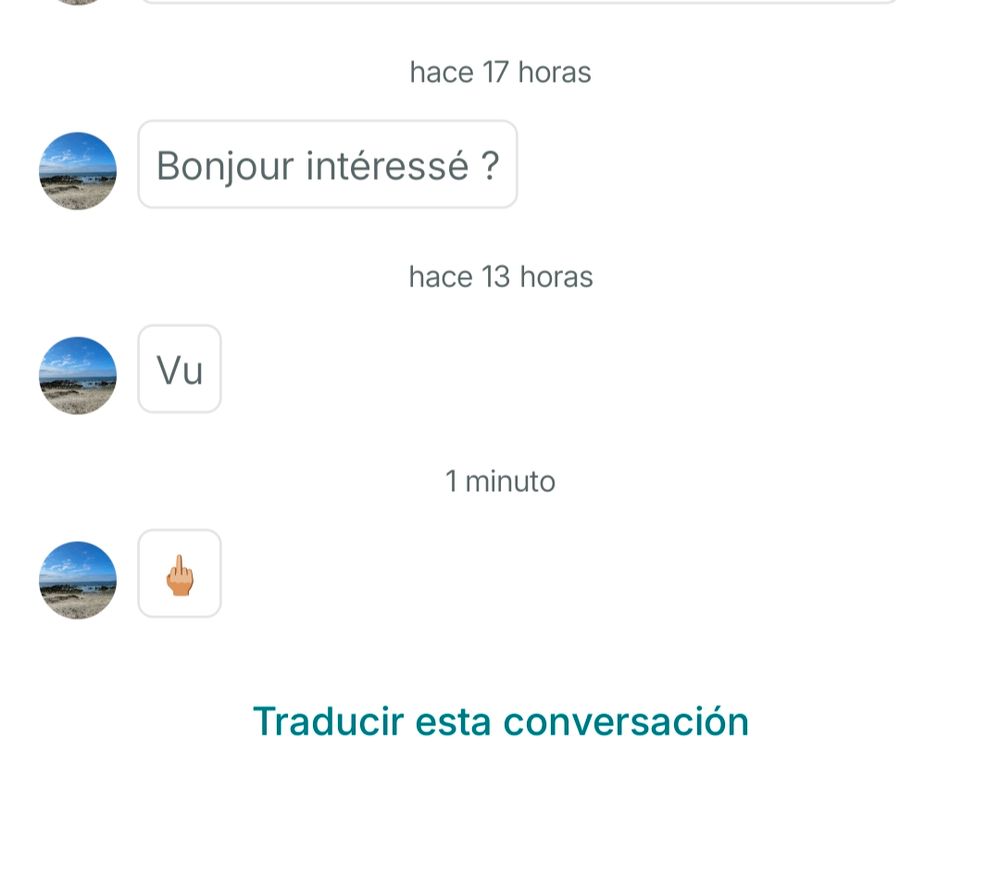
Task: Open profile photo beside the middle-finger emoji message
Action: 78,580
